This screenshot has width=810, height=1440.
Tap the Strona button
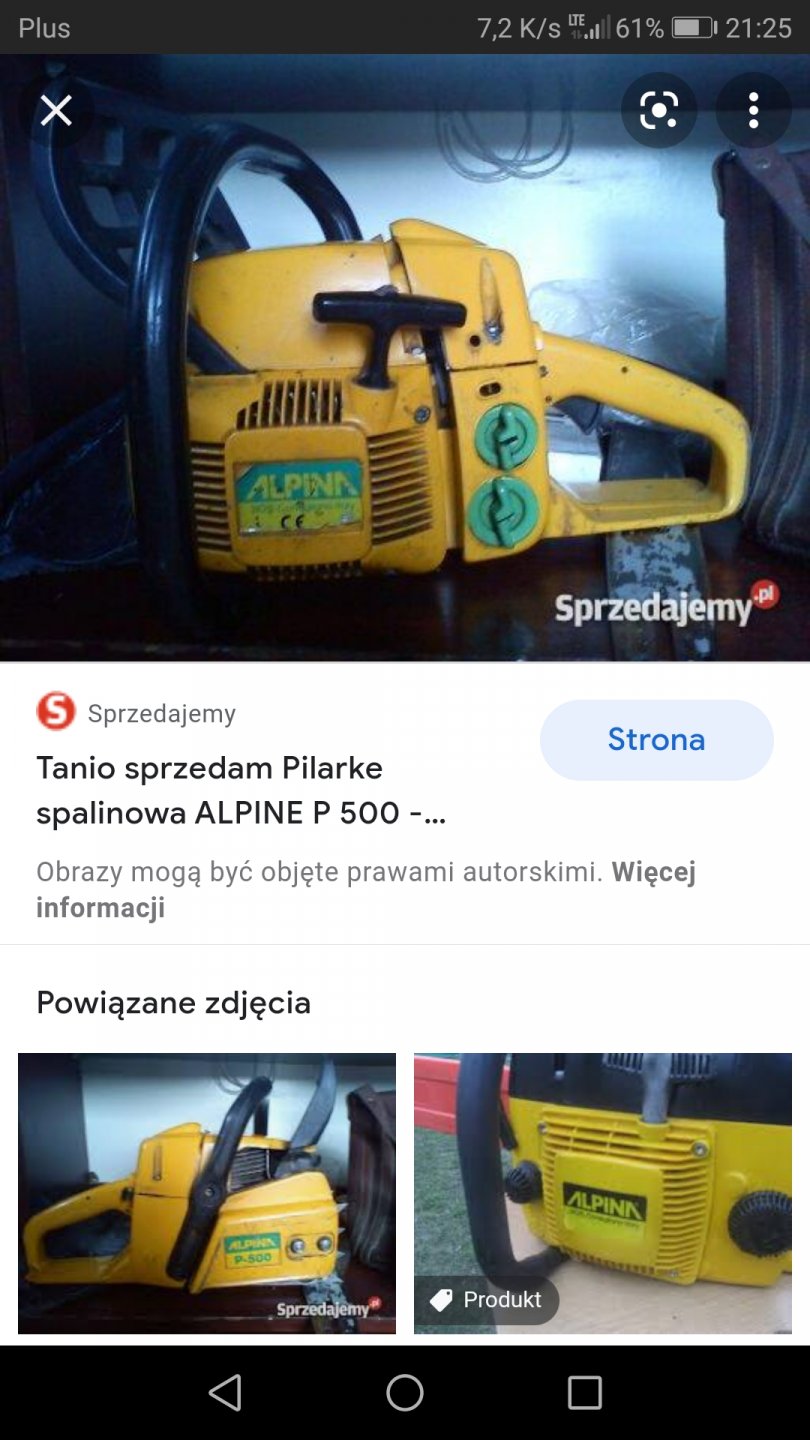click(x=656, y=740)
